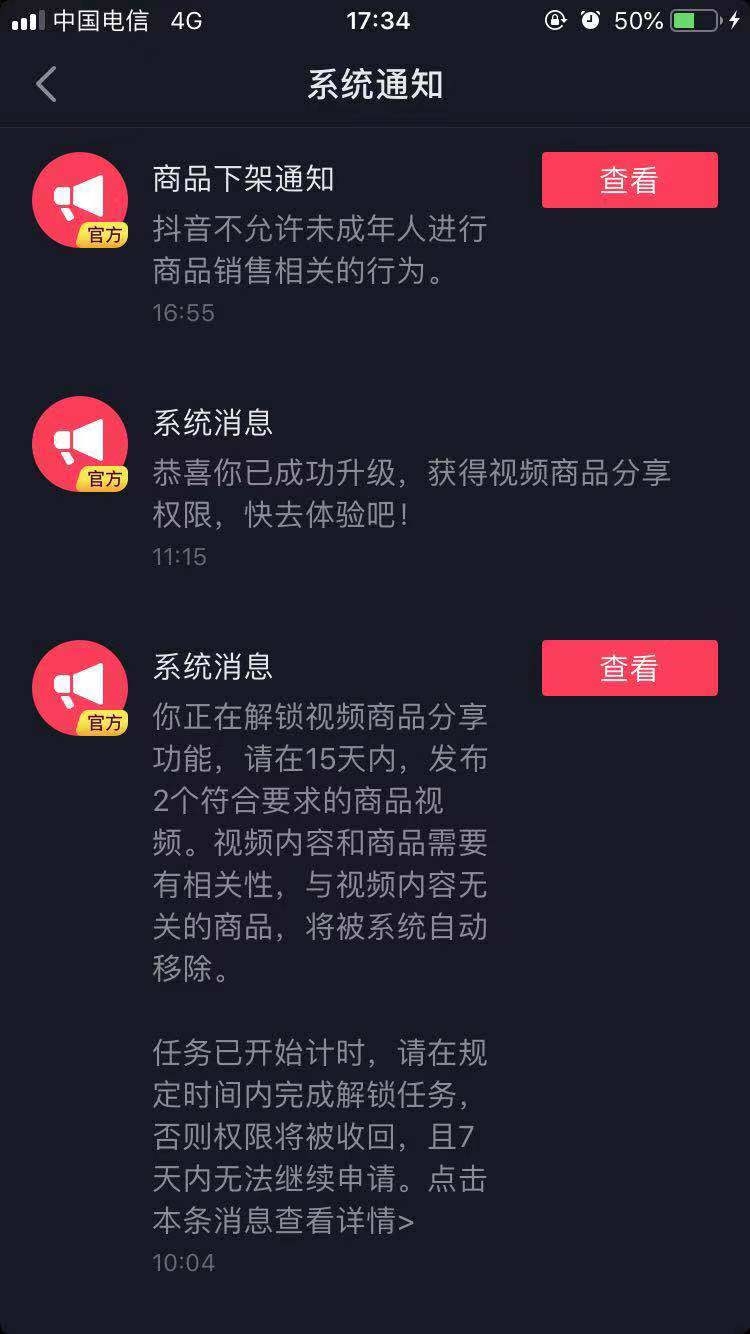The height and width of the screenshot is (1334, 750).
Task: Click the megaphone avatar next to second 系统消息
Action: 80,686
